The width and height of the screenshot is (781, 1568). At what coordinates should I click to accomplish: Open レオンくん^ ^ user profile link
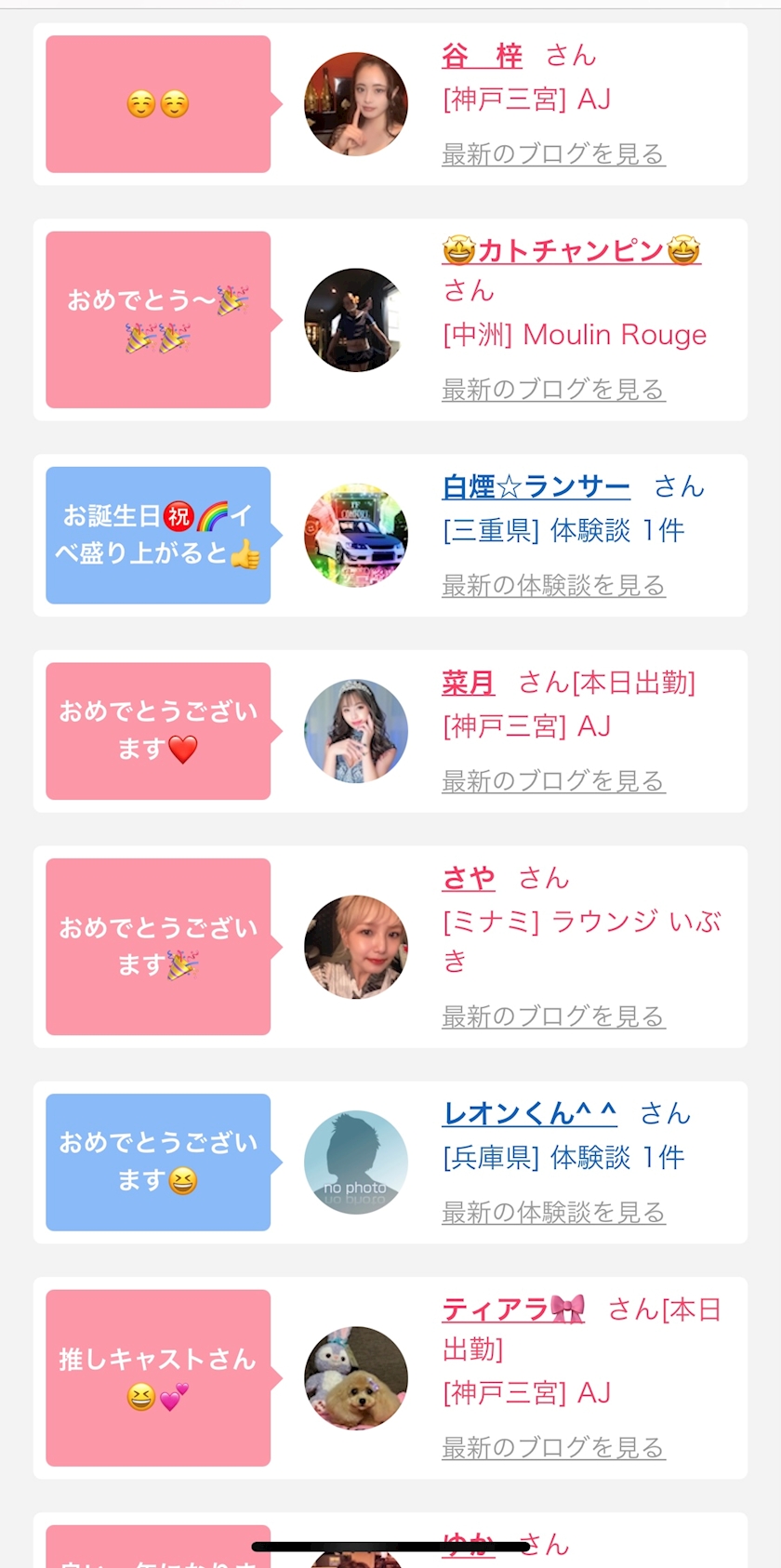[529, 1113]
